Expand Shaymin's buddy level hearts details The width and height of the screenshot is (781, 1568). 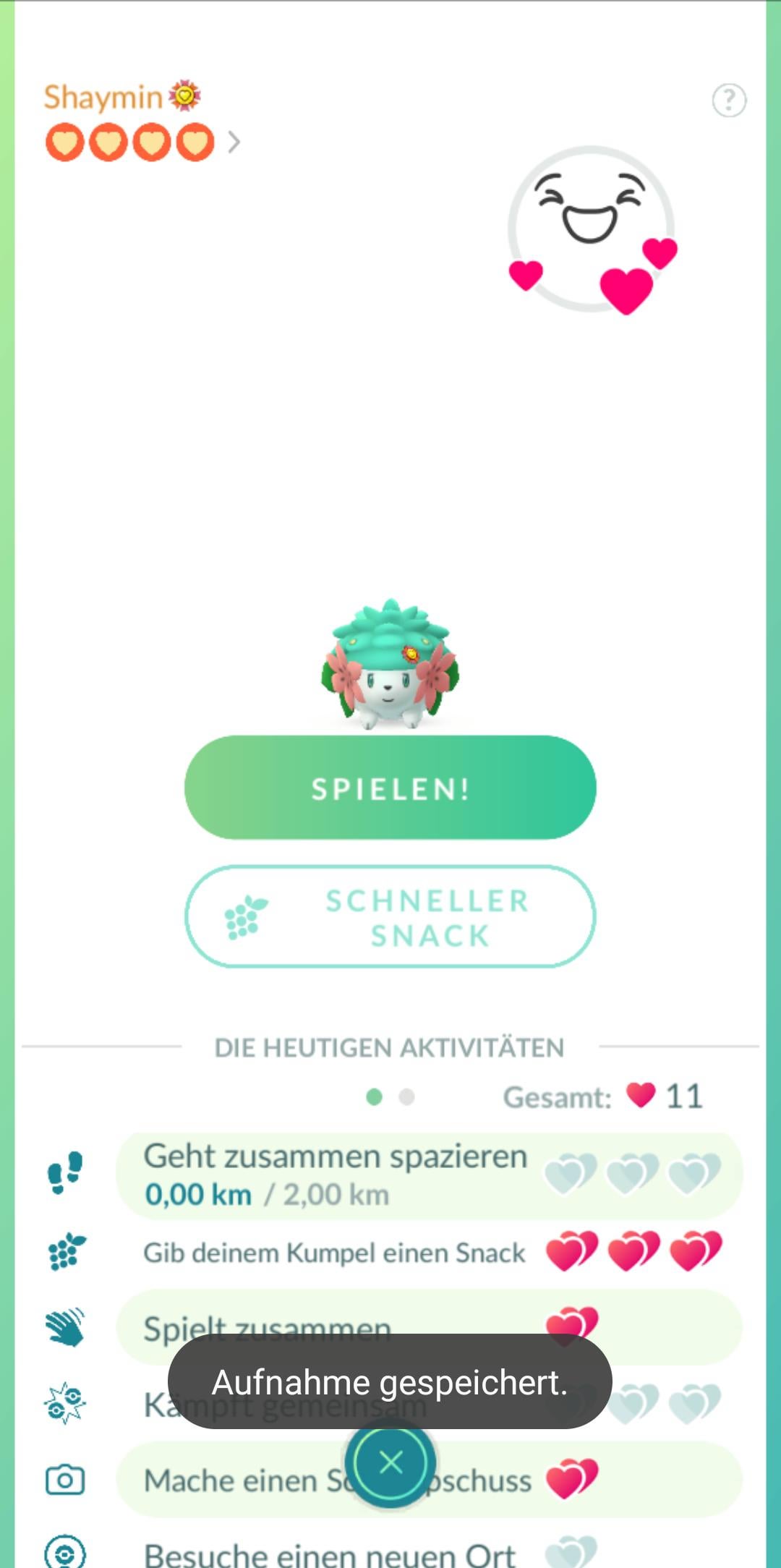(233, 142)
